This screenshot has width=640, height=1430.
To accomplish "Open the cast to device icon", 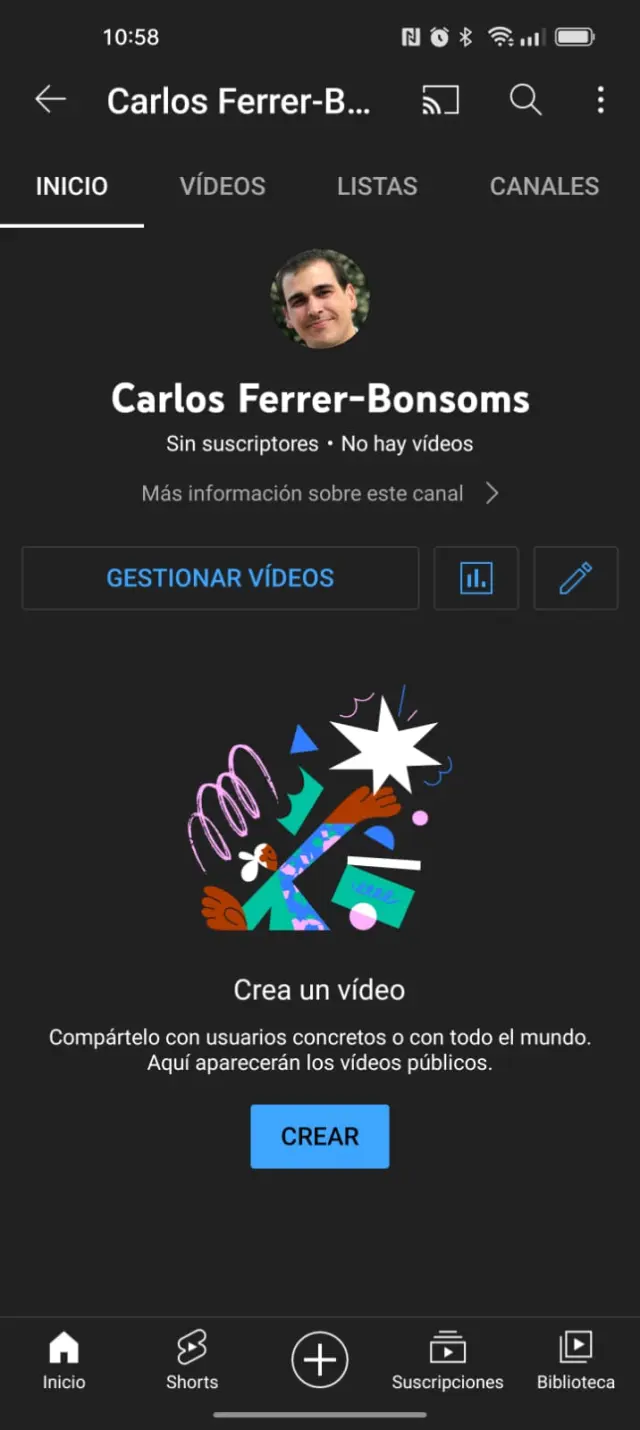I will (440, 99).
